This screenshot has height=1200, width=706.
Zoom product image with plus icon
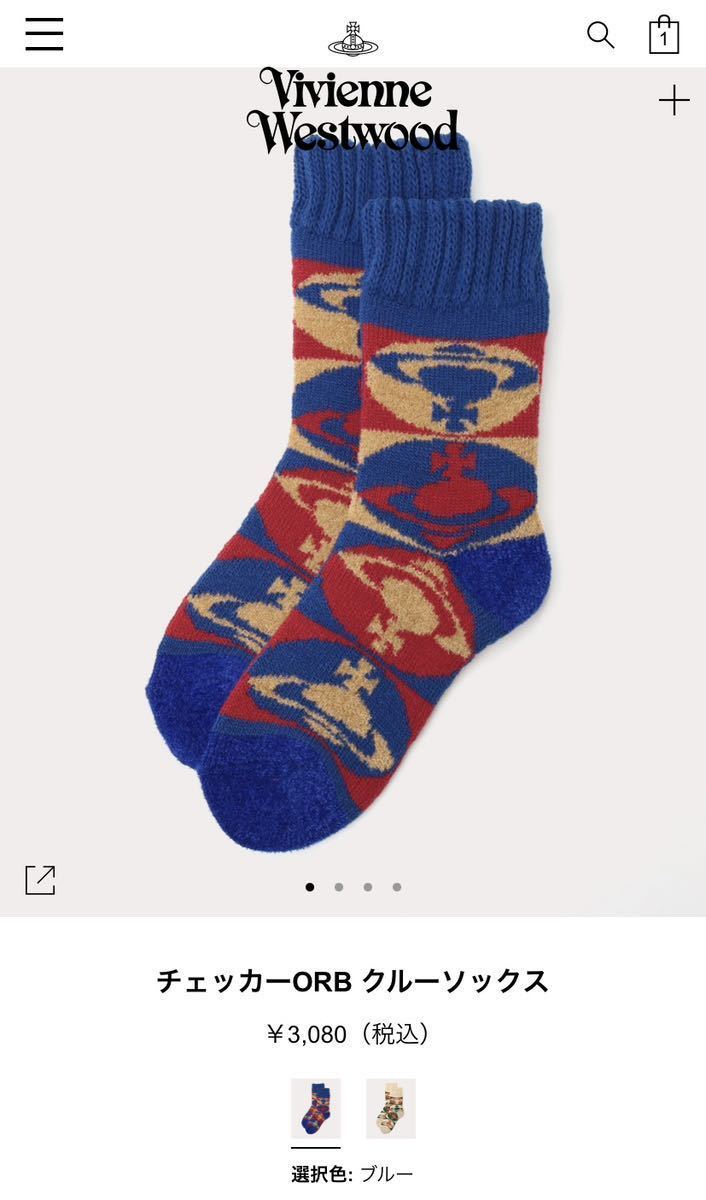(674, 100)
